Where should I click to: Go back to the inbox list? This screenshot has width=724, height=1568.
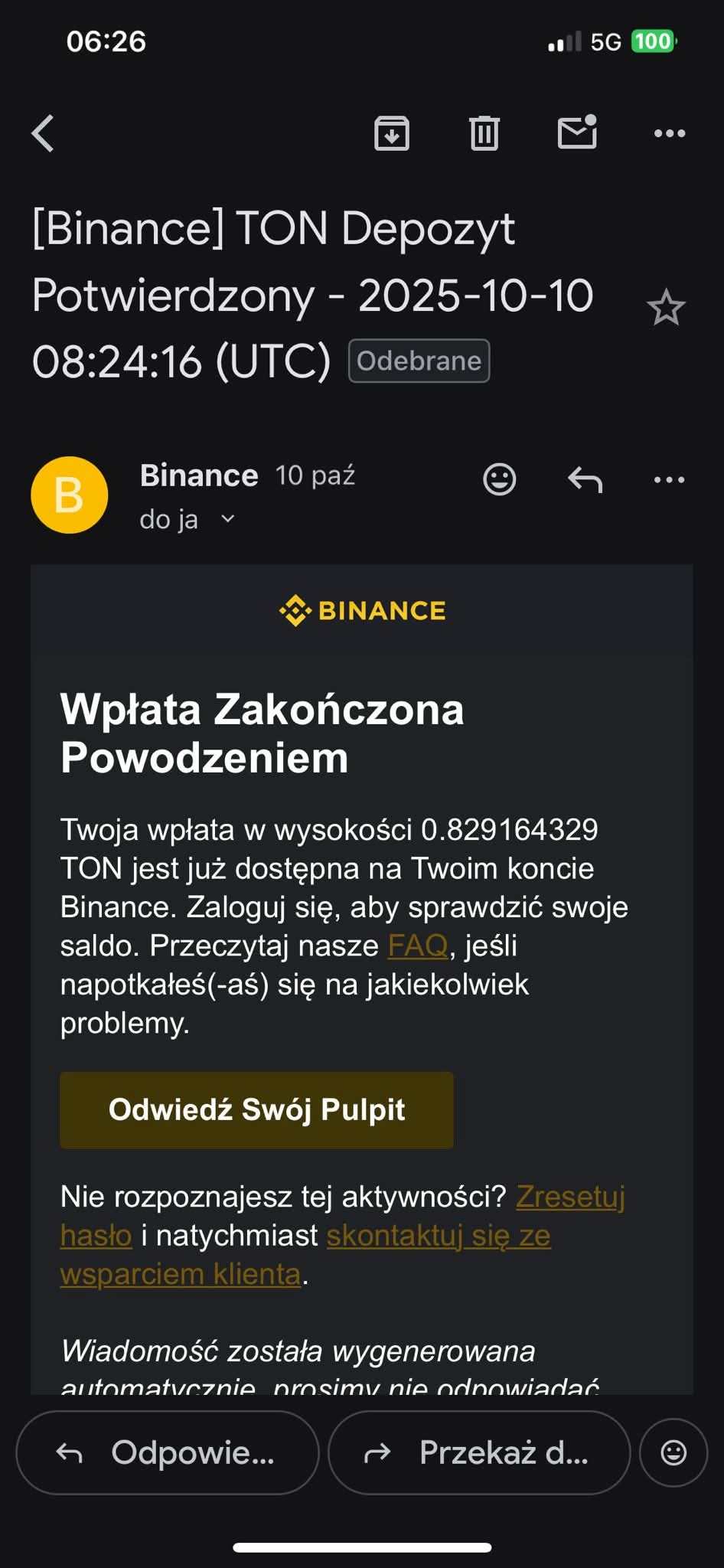[x=44, y=133]
